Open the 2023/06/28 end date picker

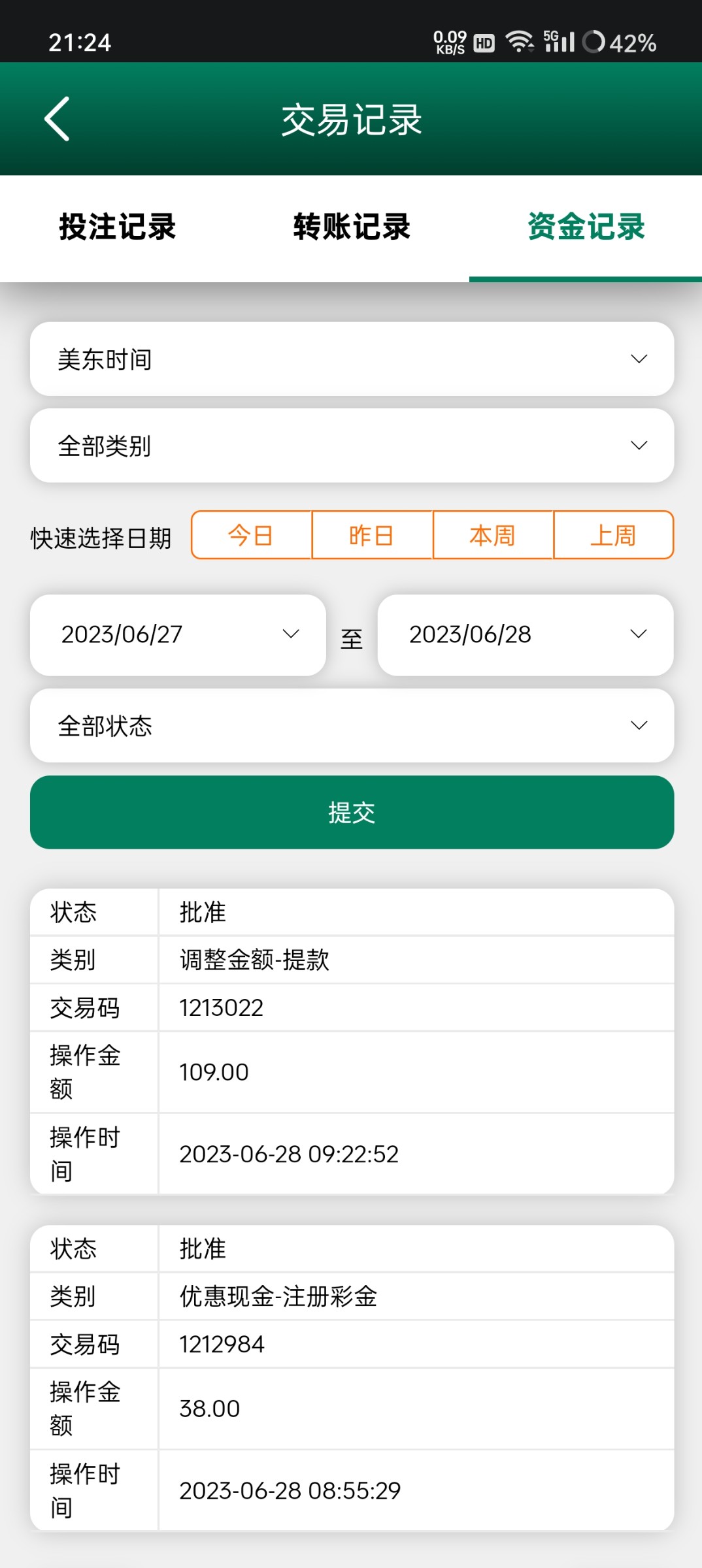click(x=525, y=634)
